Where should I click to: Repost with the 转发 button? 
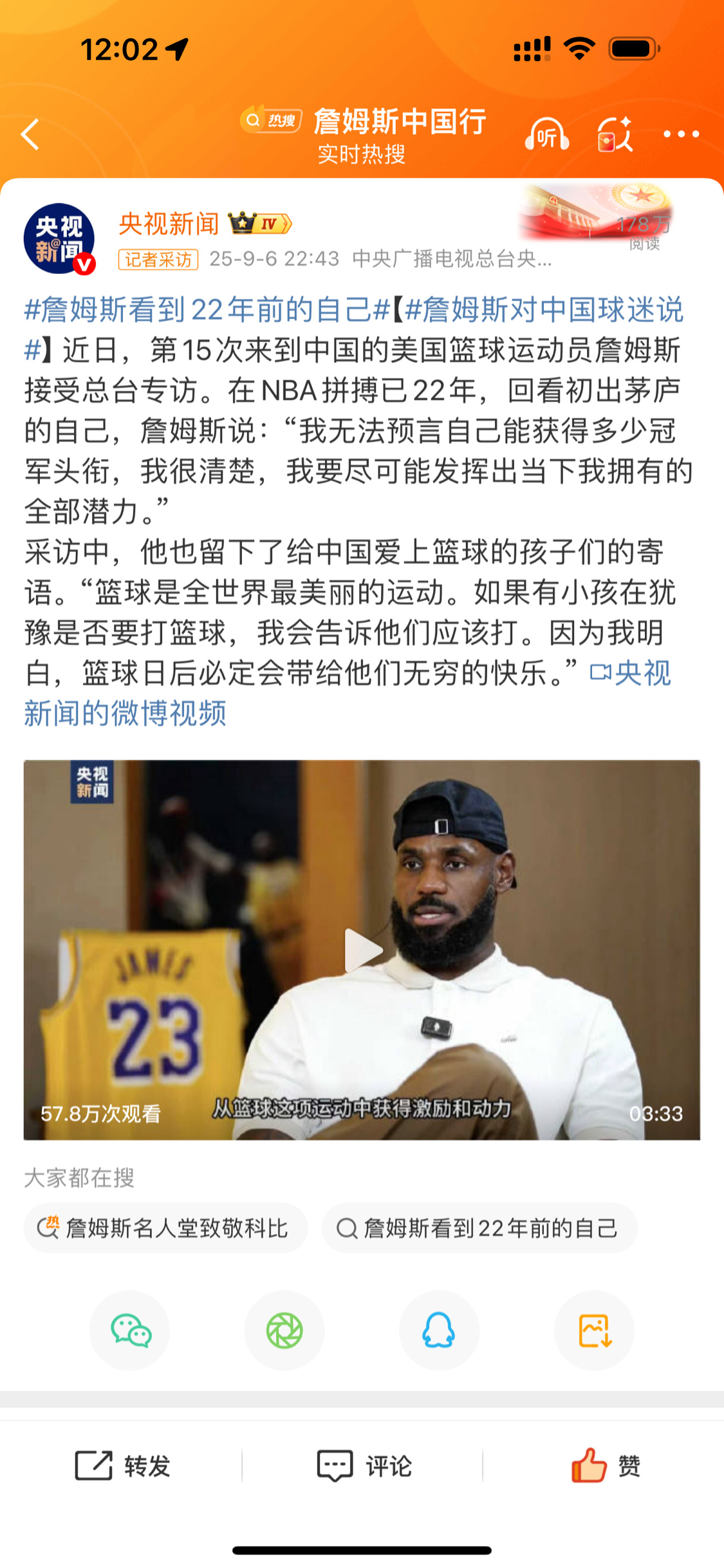click(122, 1466)
